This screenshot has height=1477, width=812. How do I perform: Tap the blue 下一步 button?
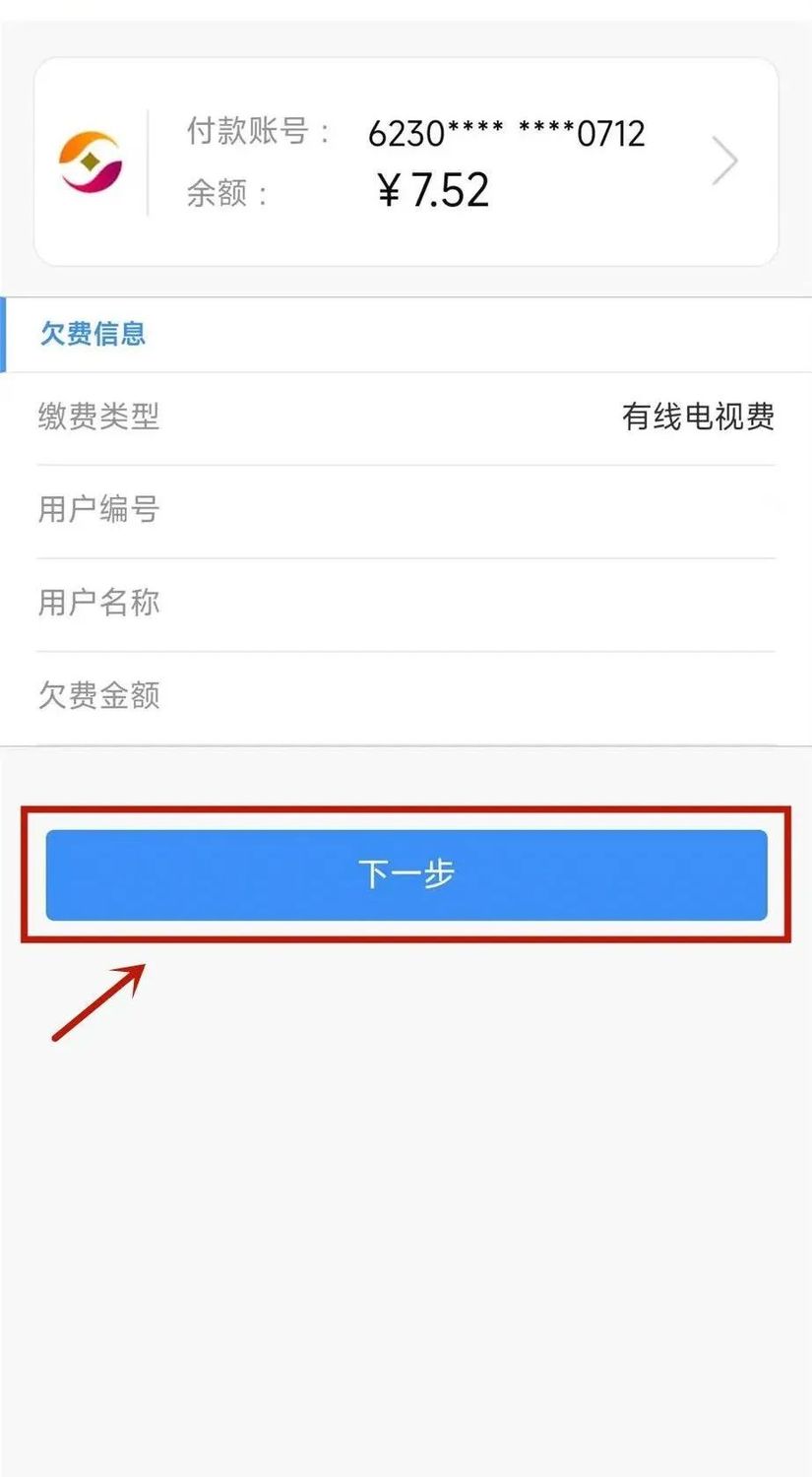(406, 874)
